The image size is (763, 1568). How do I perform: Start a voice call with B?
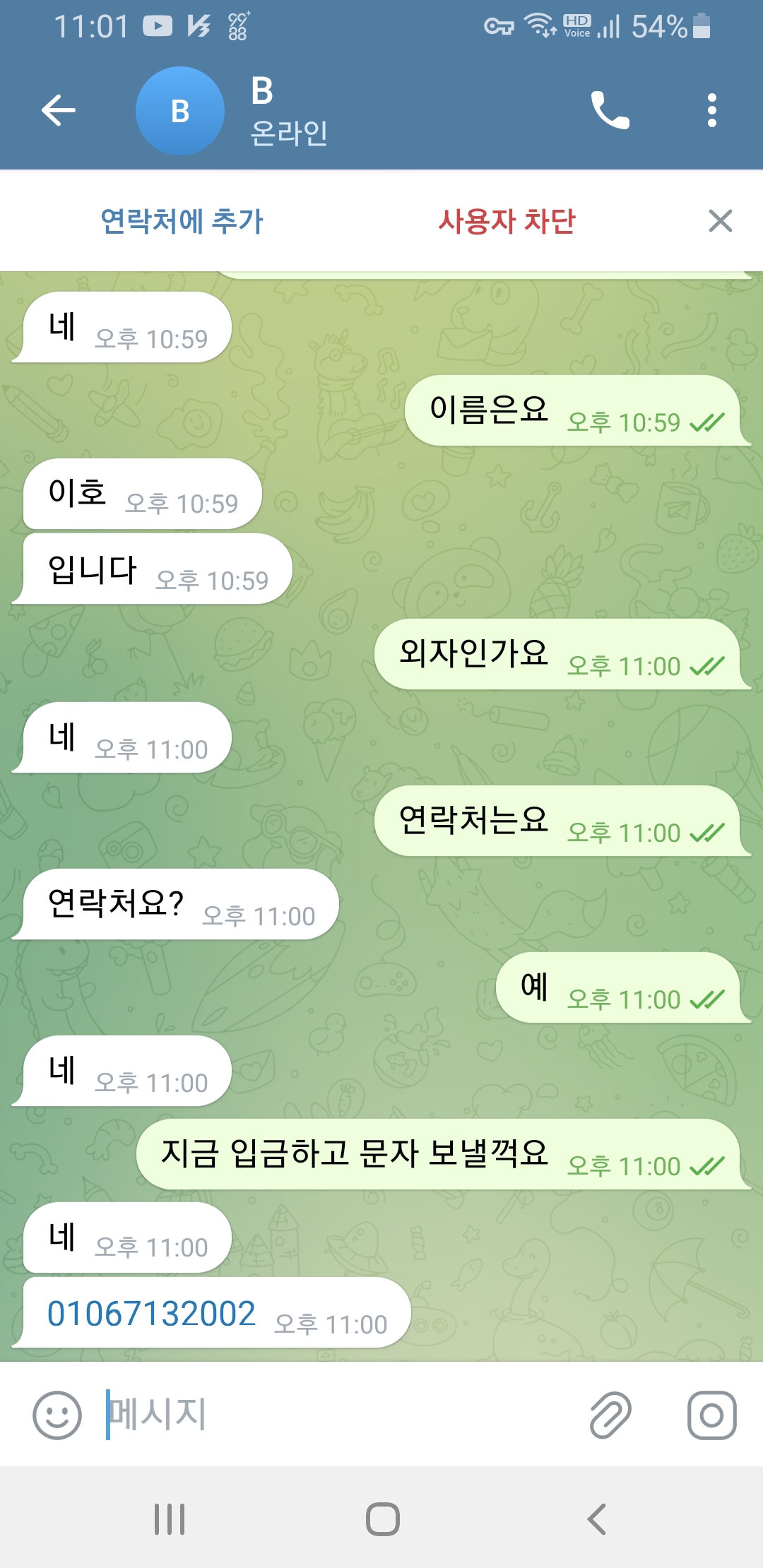[x=610, y=111]
